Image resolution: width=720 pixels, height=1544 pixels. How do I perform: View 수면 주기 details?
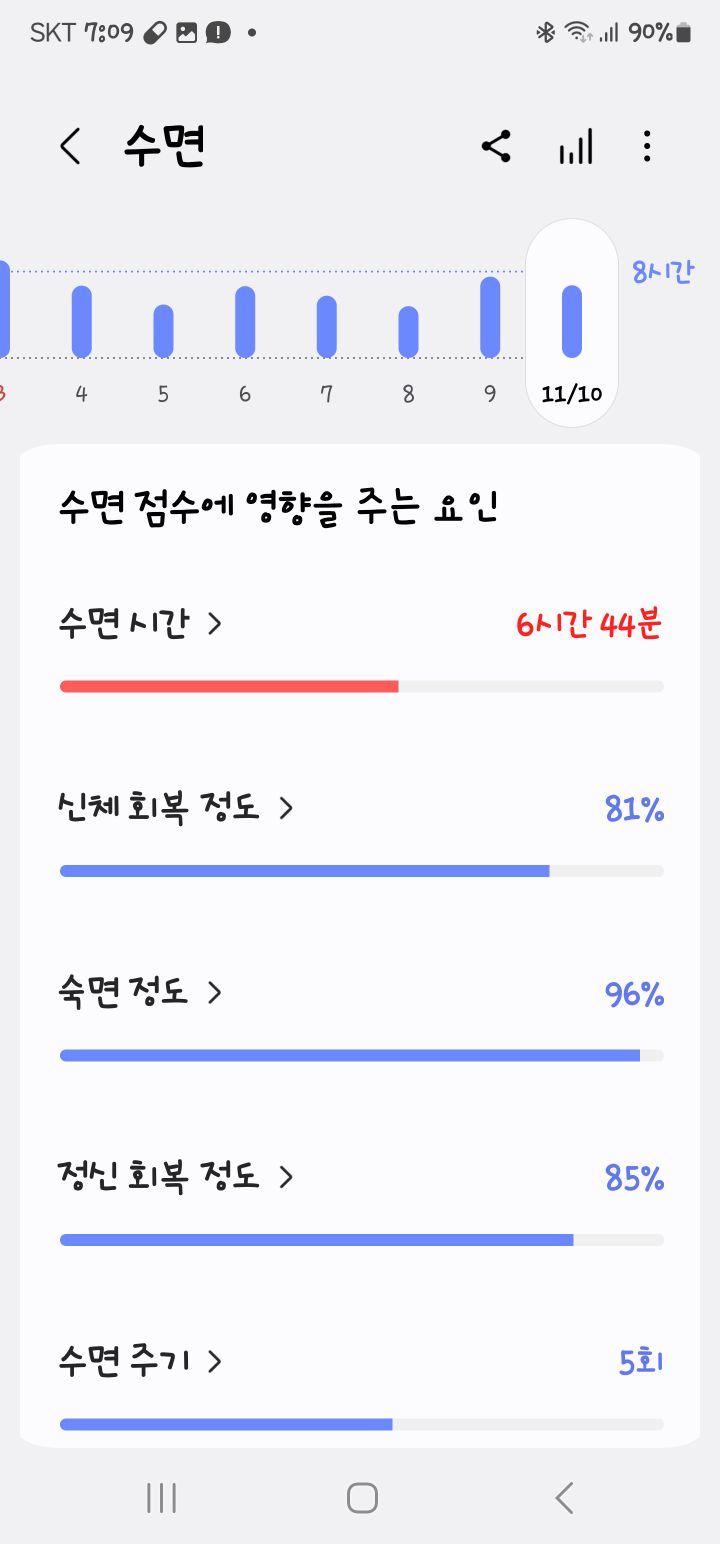pos(140,1361)
